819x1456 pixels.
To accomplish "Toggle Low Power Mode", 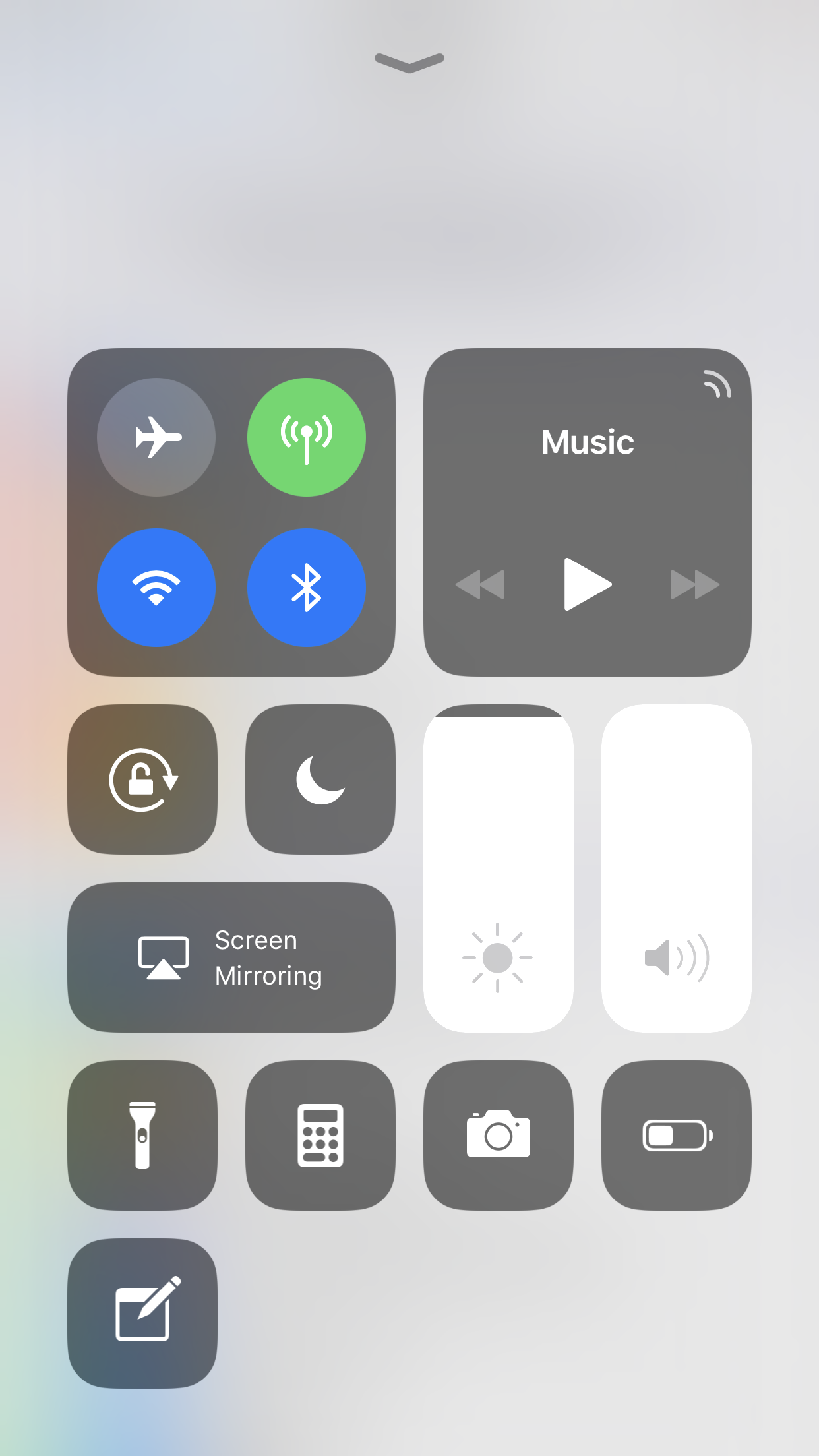I will coord(677,1136).
